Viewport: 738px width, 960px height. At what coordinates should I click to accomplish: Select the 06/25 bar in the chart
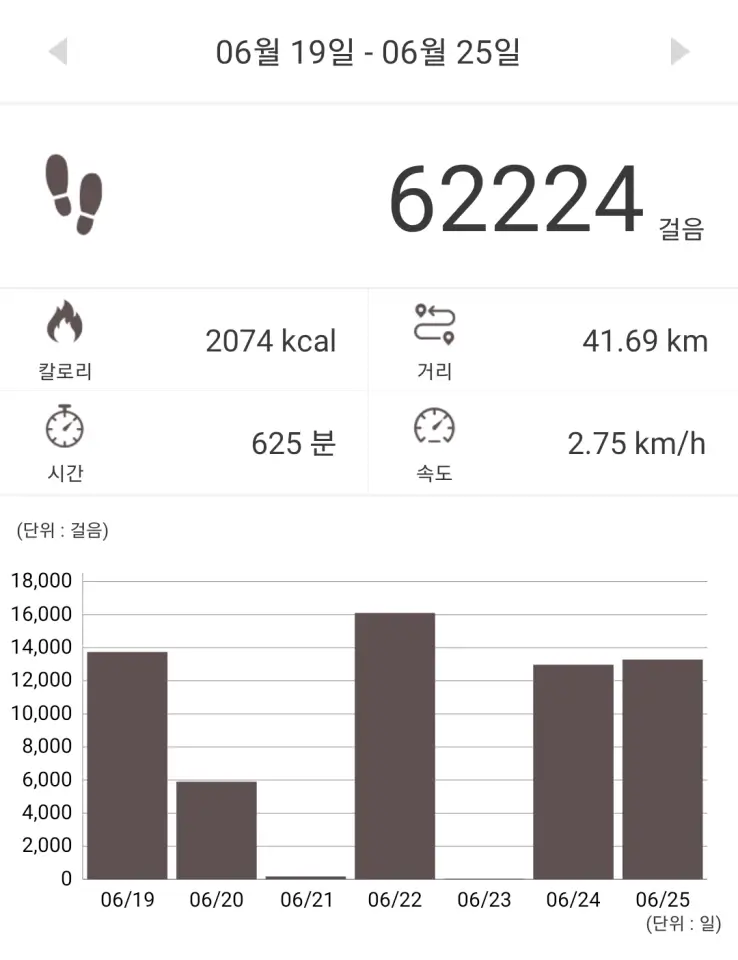[661, 770]
